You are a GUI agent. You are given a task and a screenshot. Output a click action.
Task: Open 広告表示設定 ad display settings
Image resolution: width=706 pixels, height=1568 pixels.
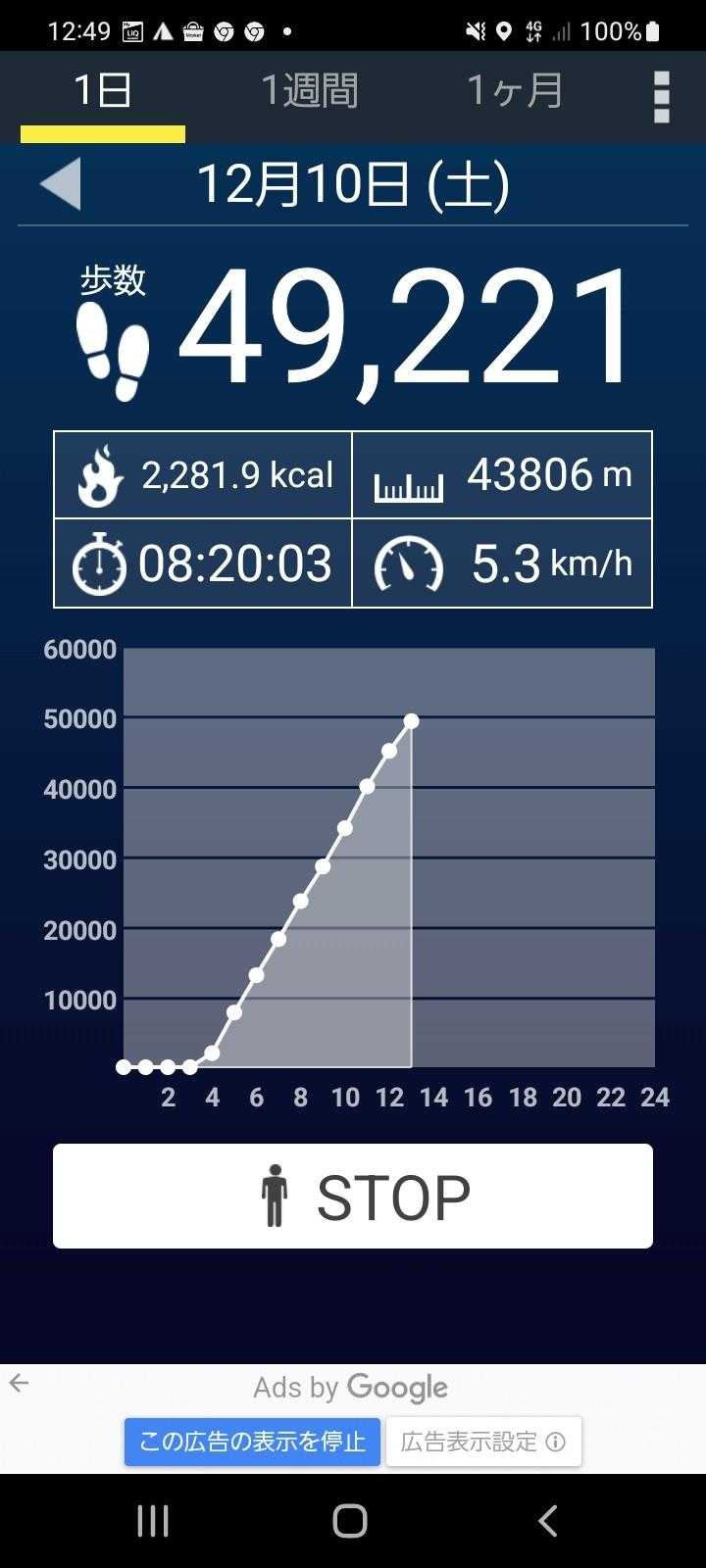[x=483, y=1442]
